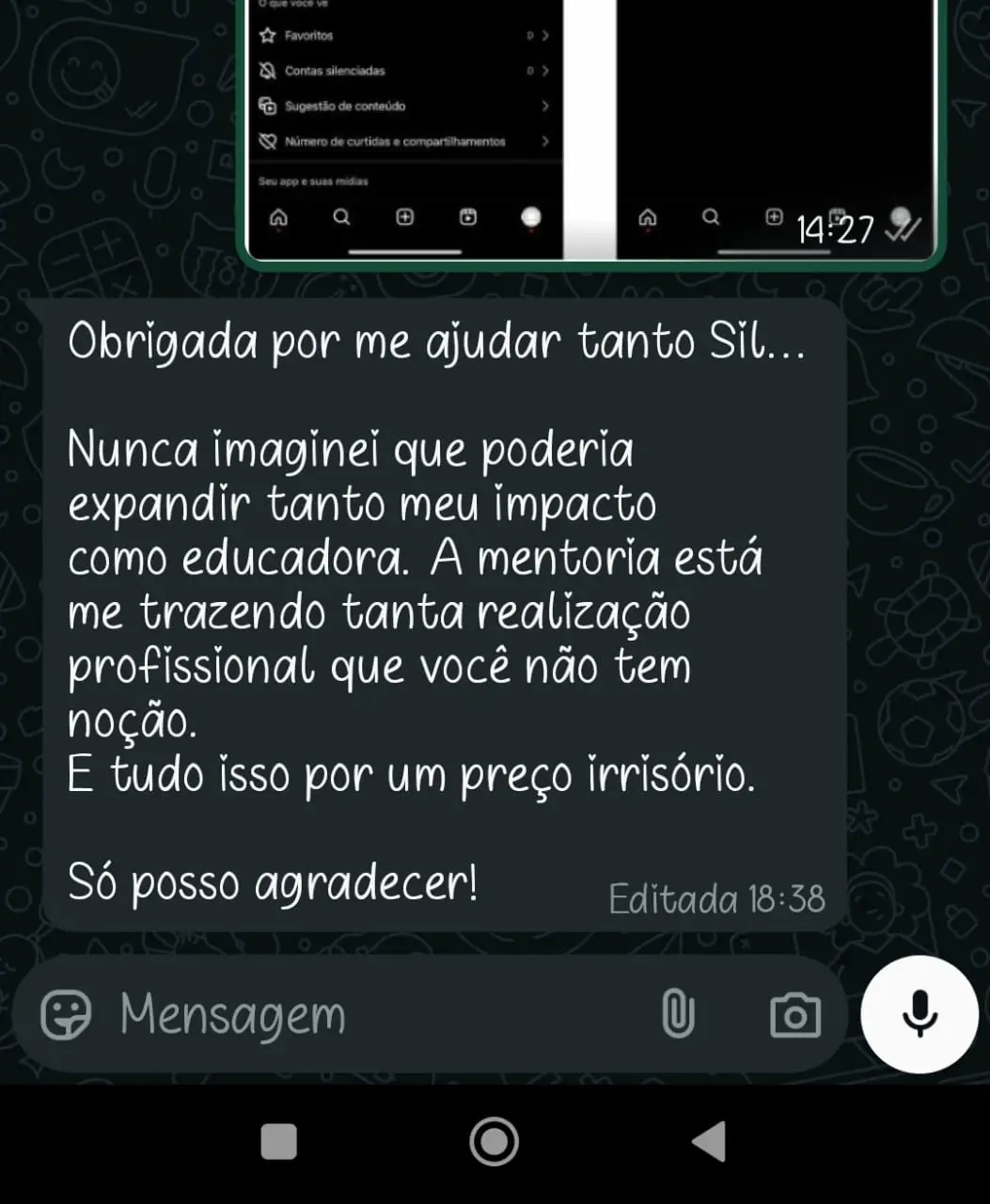Open recent apps with the square button

tap(278, 1142)
